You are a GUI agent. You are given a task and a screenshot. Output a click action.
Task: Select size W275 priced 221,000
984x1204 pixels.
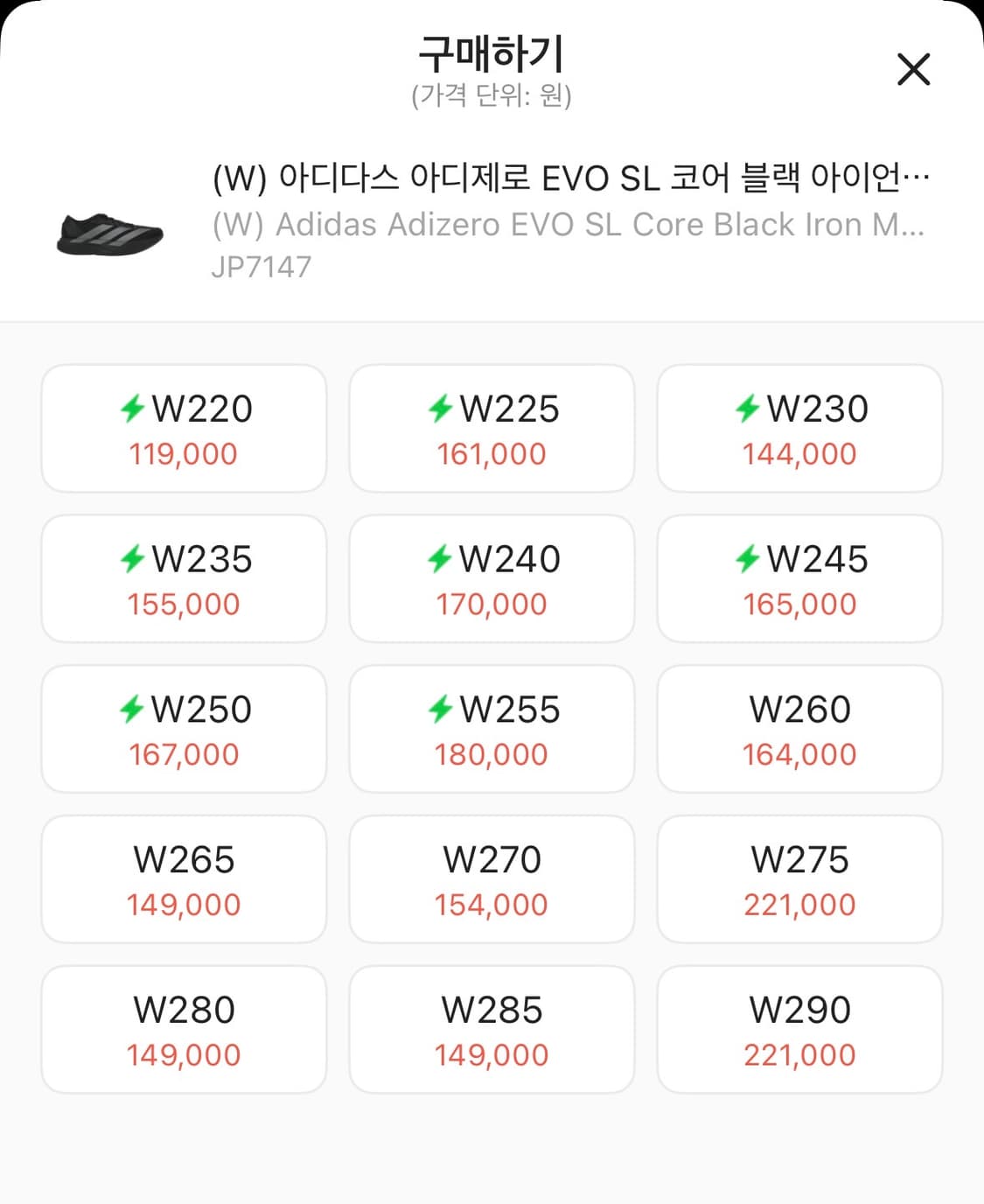click(799, 878)
